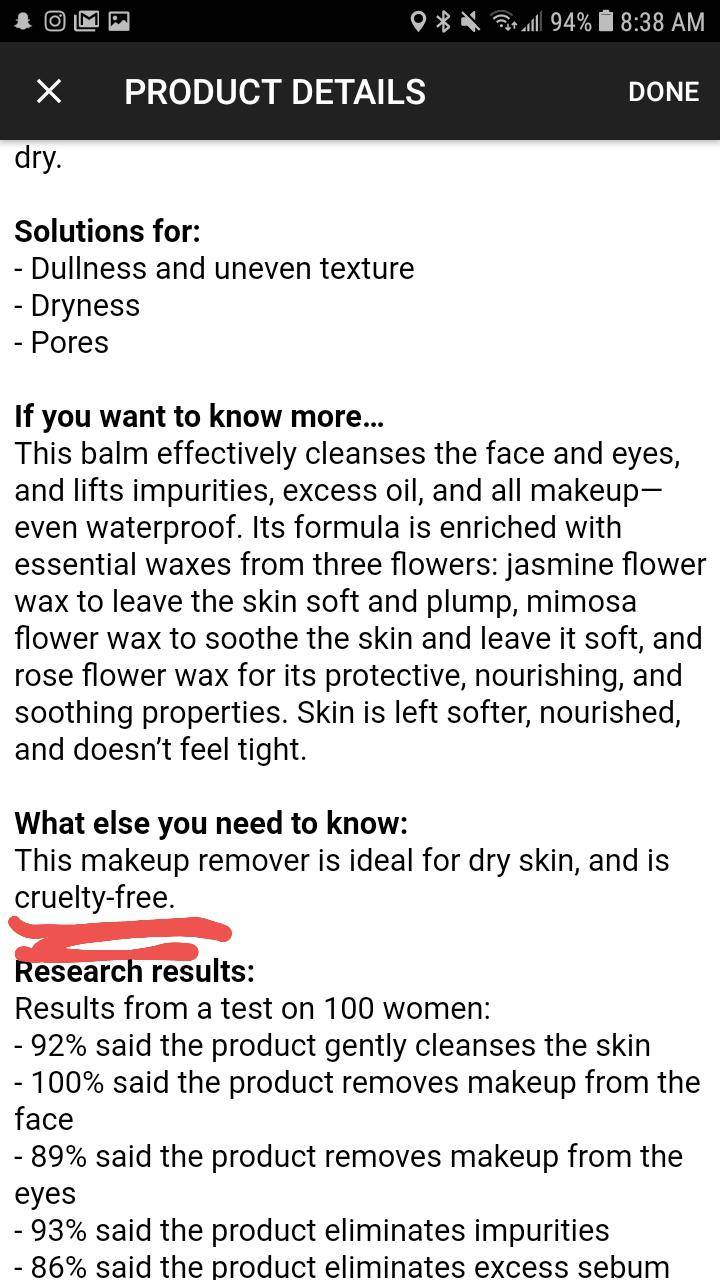This screenshot has width=720, height=1280.
Task: Tap the 8:38 AM clock display
Action: [x=661, y=20]
